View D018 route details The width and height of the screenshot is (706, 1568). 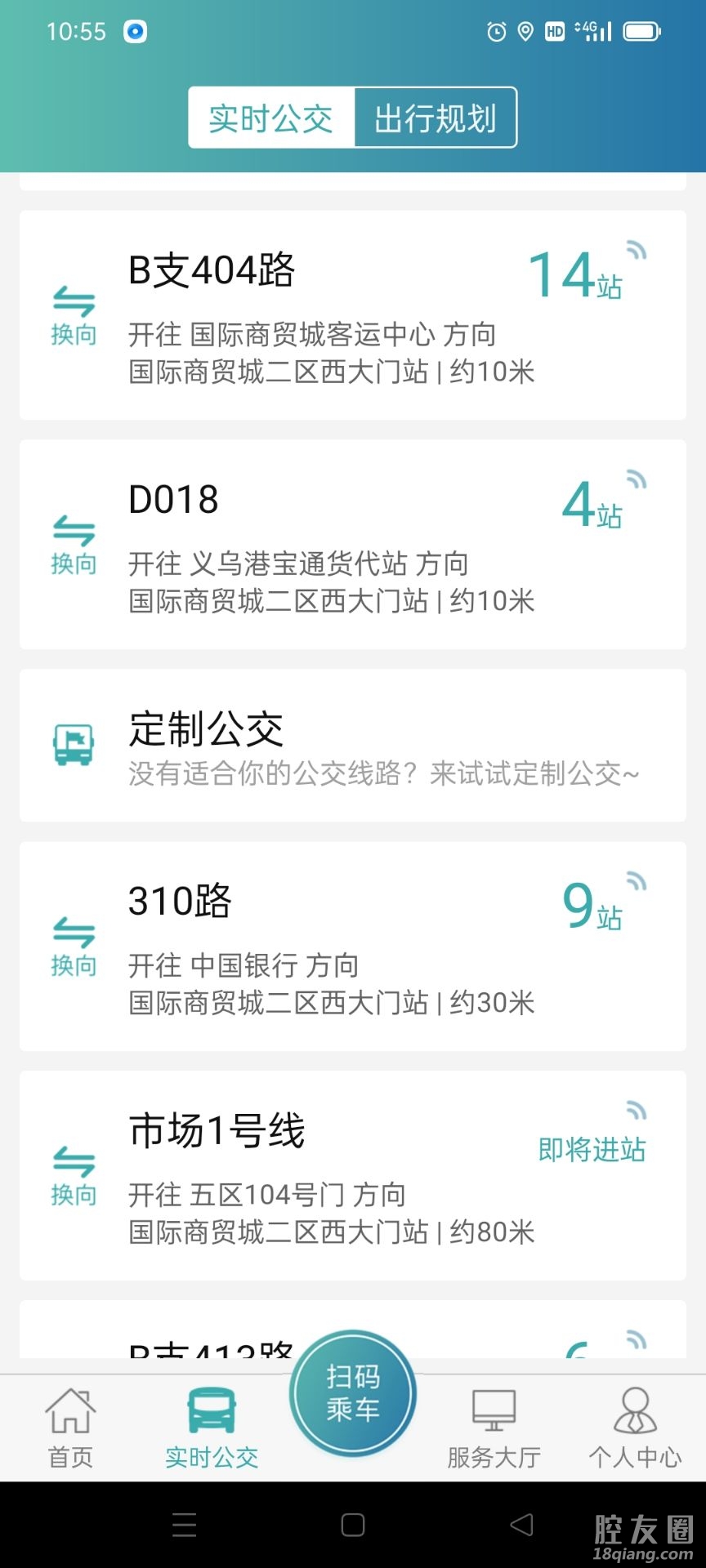[351, 545]
